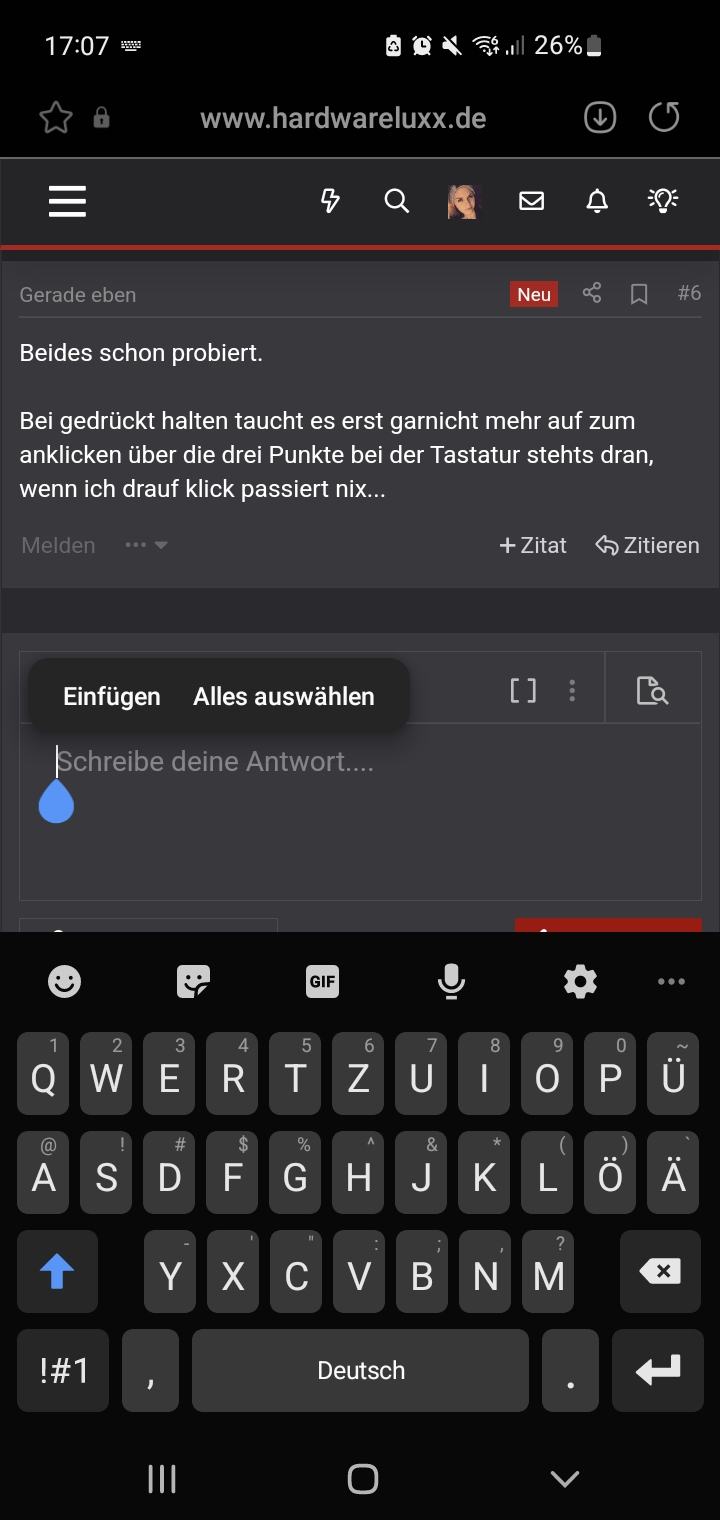Open the conversations envelope icon

click(x=532, y=201)
